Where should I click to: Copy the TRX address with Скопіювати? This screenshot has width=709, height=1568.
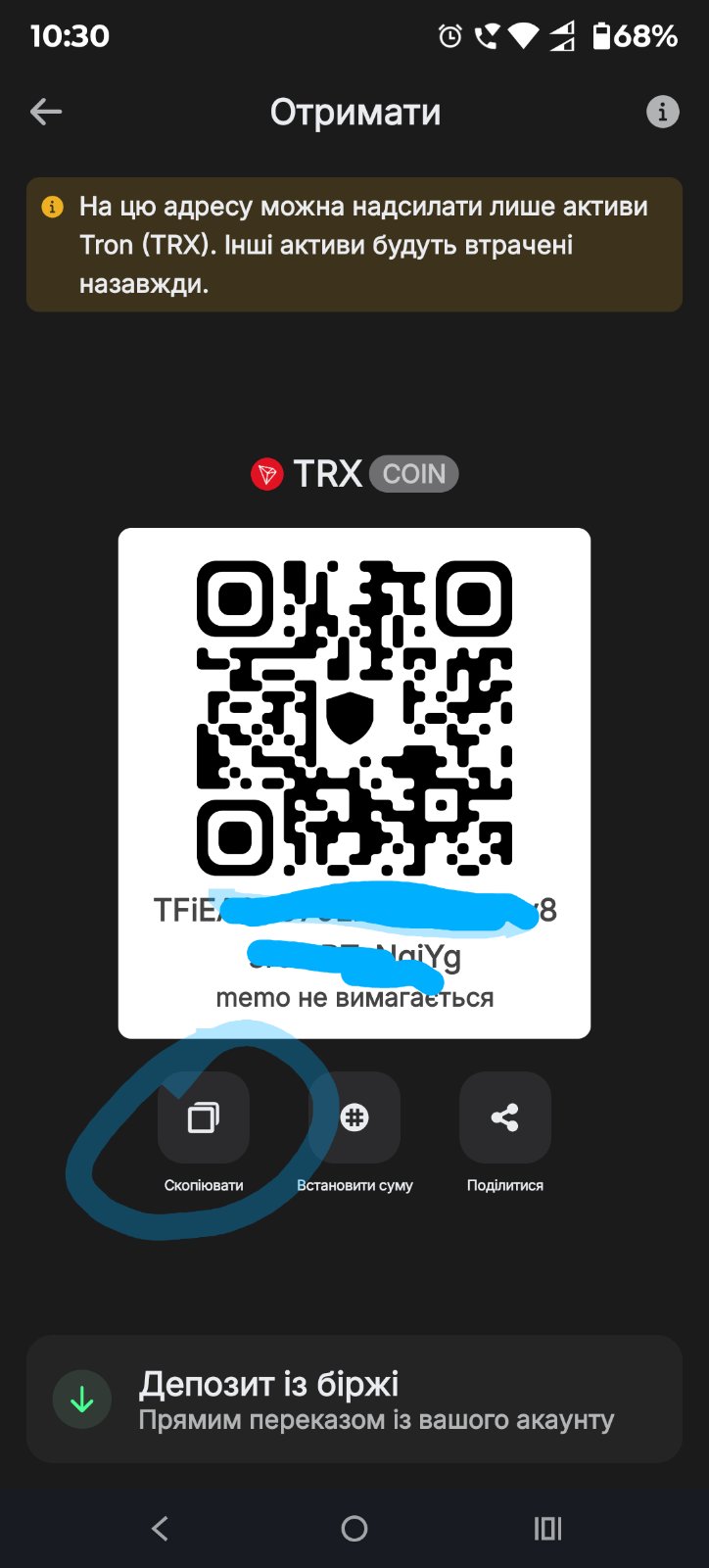[x=204, y=1117]
